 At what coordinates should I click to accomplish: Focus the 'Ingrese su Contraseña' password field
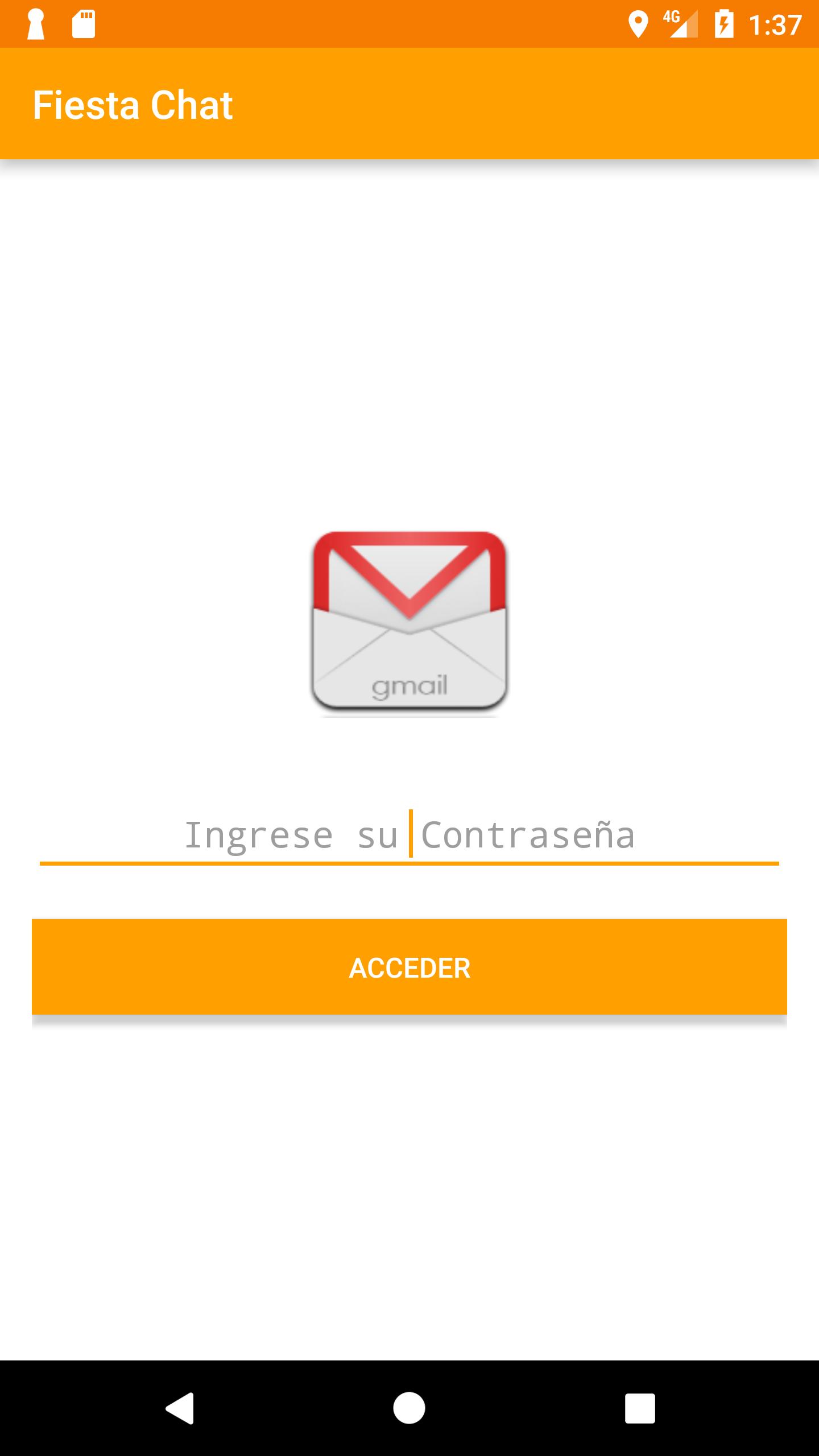(409, 835)
